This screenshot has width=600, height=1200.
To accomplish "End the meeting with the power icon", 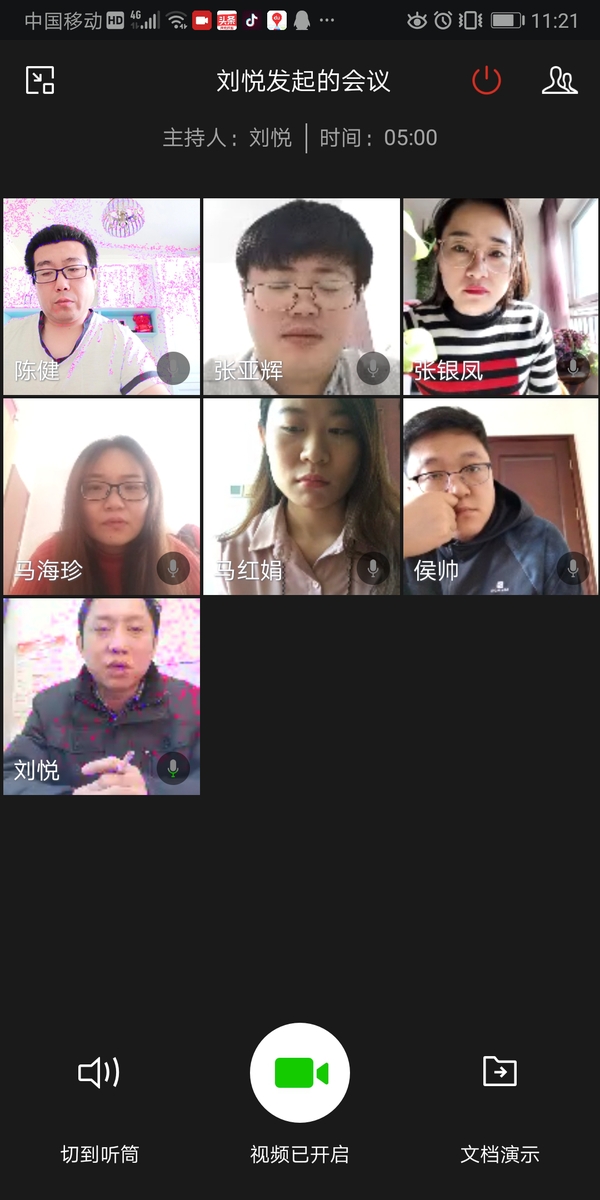I will coord(486,80).
